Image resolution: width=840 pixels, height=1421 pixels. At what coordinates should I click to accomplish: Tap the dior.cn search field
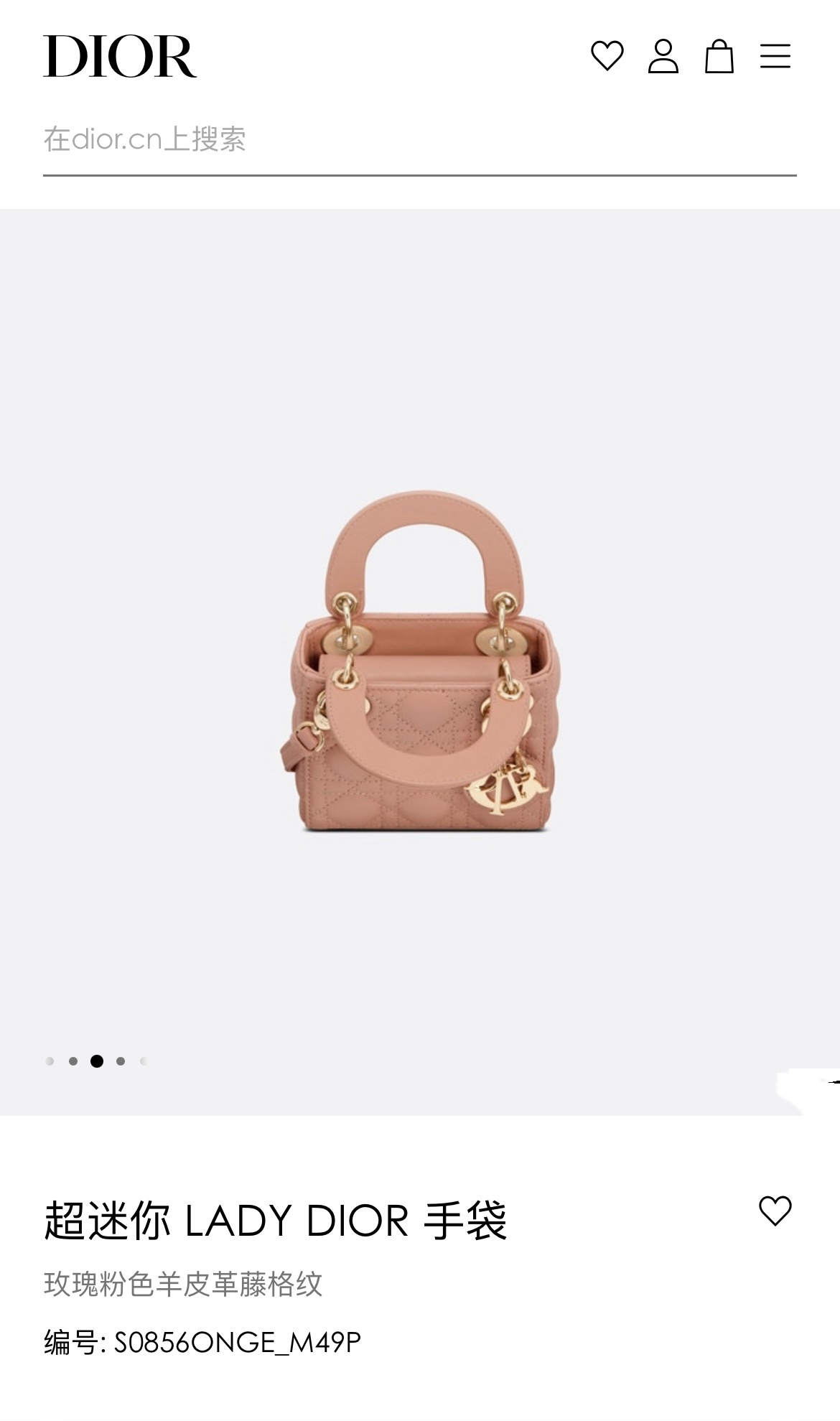point(419,139)
